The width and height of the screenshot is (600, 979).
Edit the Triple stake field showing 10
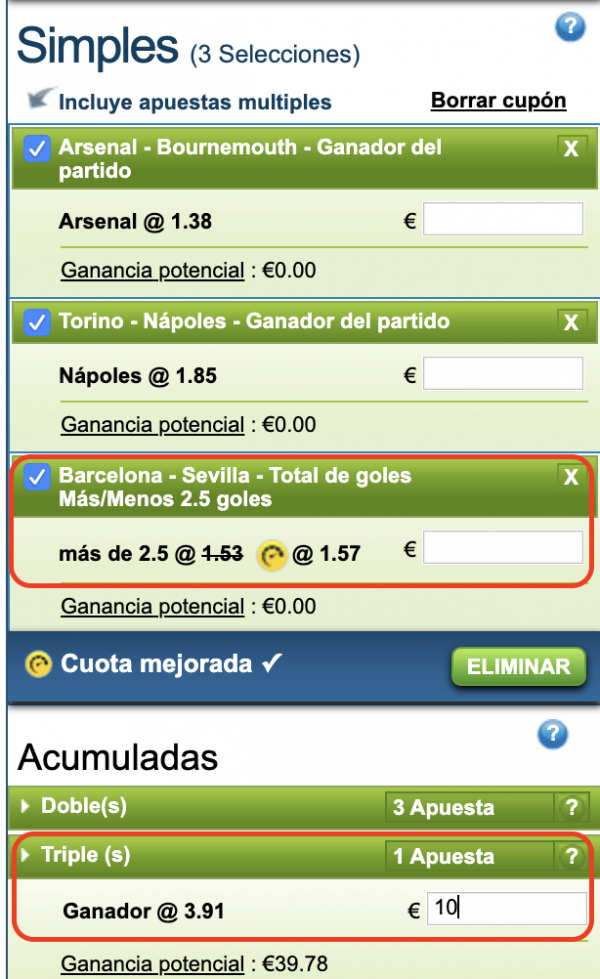[x=507, y=909]
